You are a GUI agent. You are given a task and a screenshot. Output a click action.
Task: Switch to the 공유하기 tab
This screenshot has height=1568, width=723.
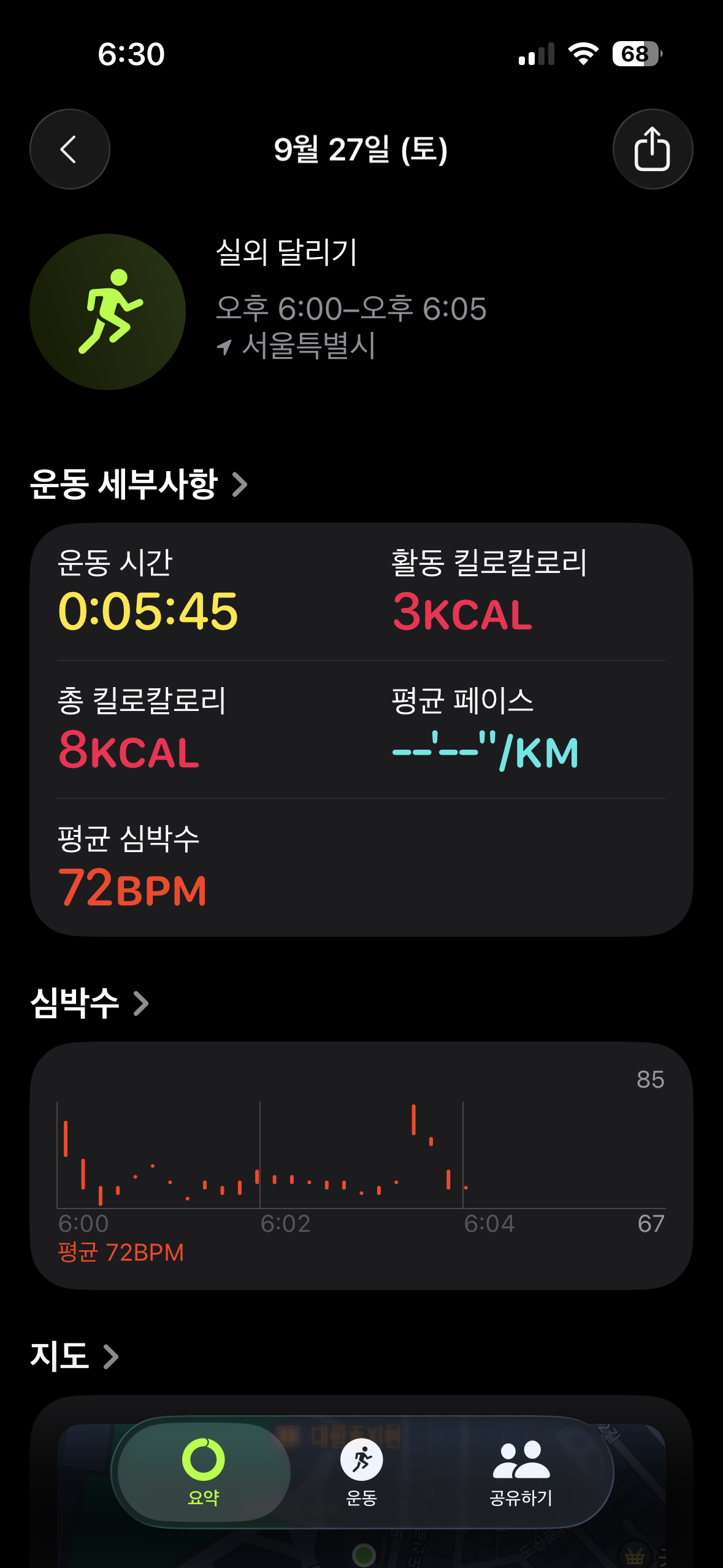521,1471
